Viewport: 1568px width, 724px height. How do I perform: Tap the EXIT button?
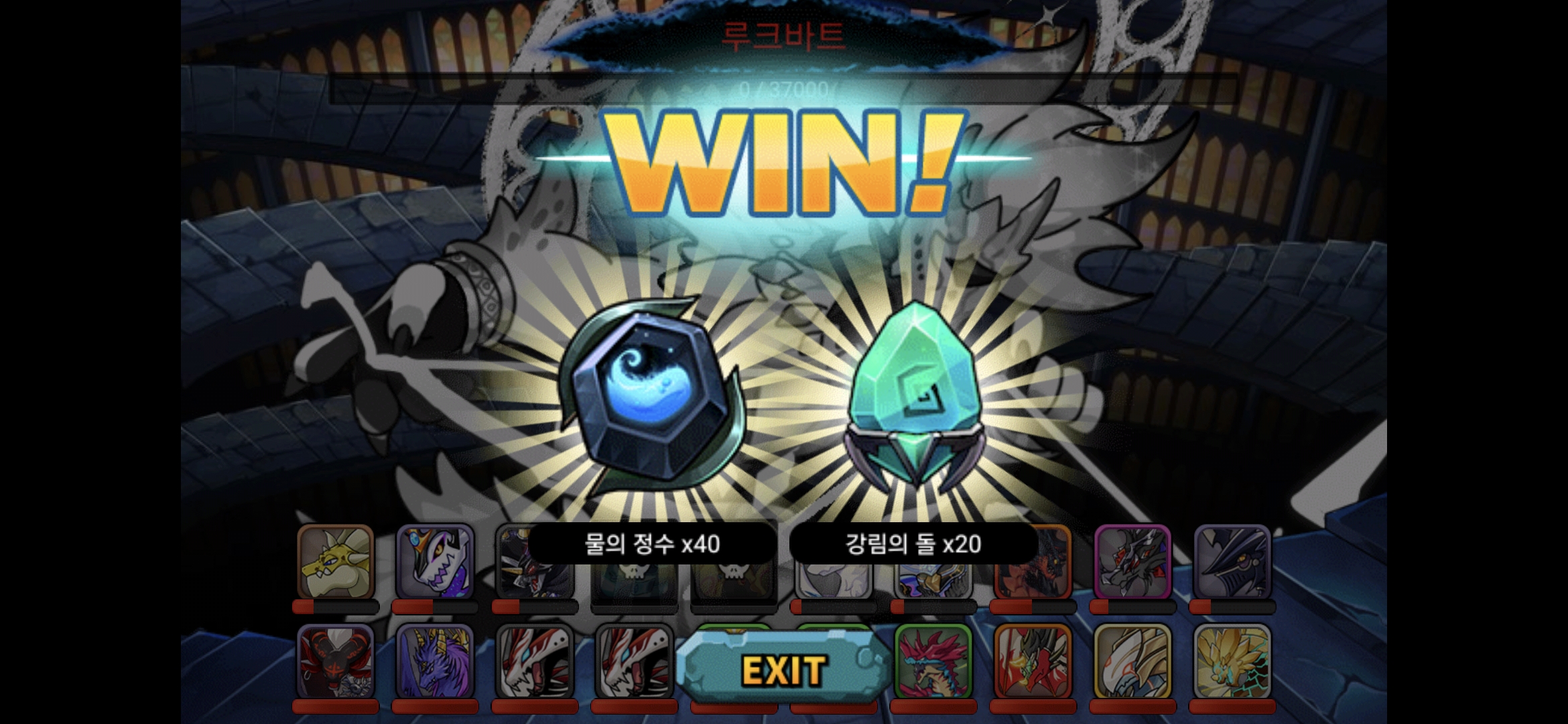point(783,668)
